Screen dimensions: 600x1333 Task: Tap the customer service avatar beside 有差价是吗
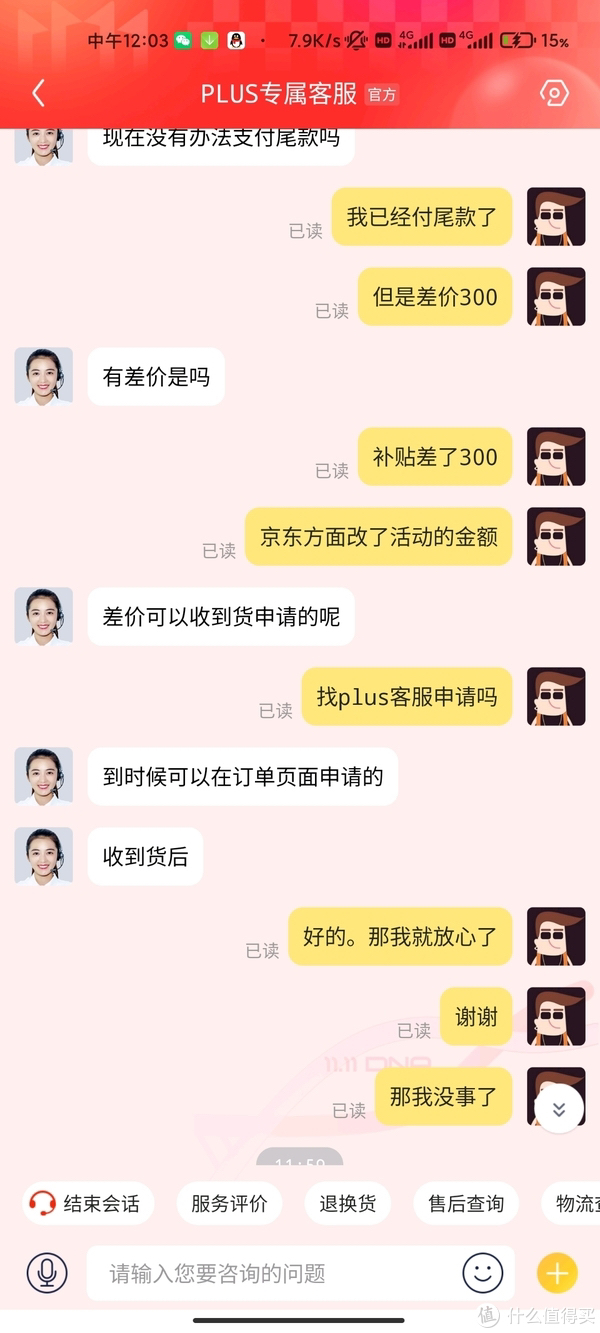pyautogui.click(x=44, y=377)
